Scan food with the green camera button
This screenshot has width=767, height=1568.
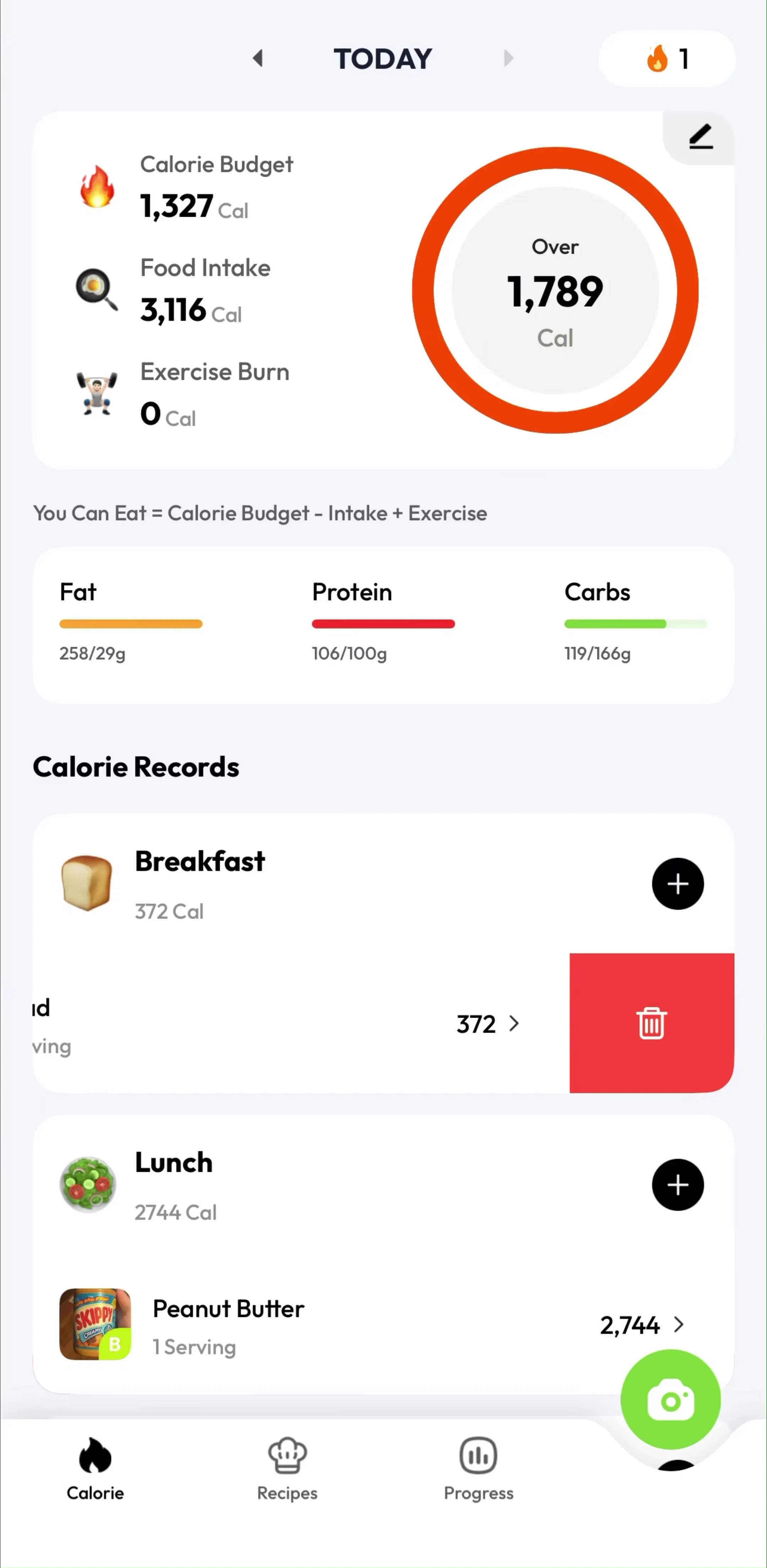(670, 1399)
